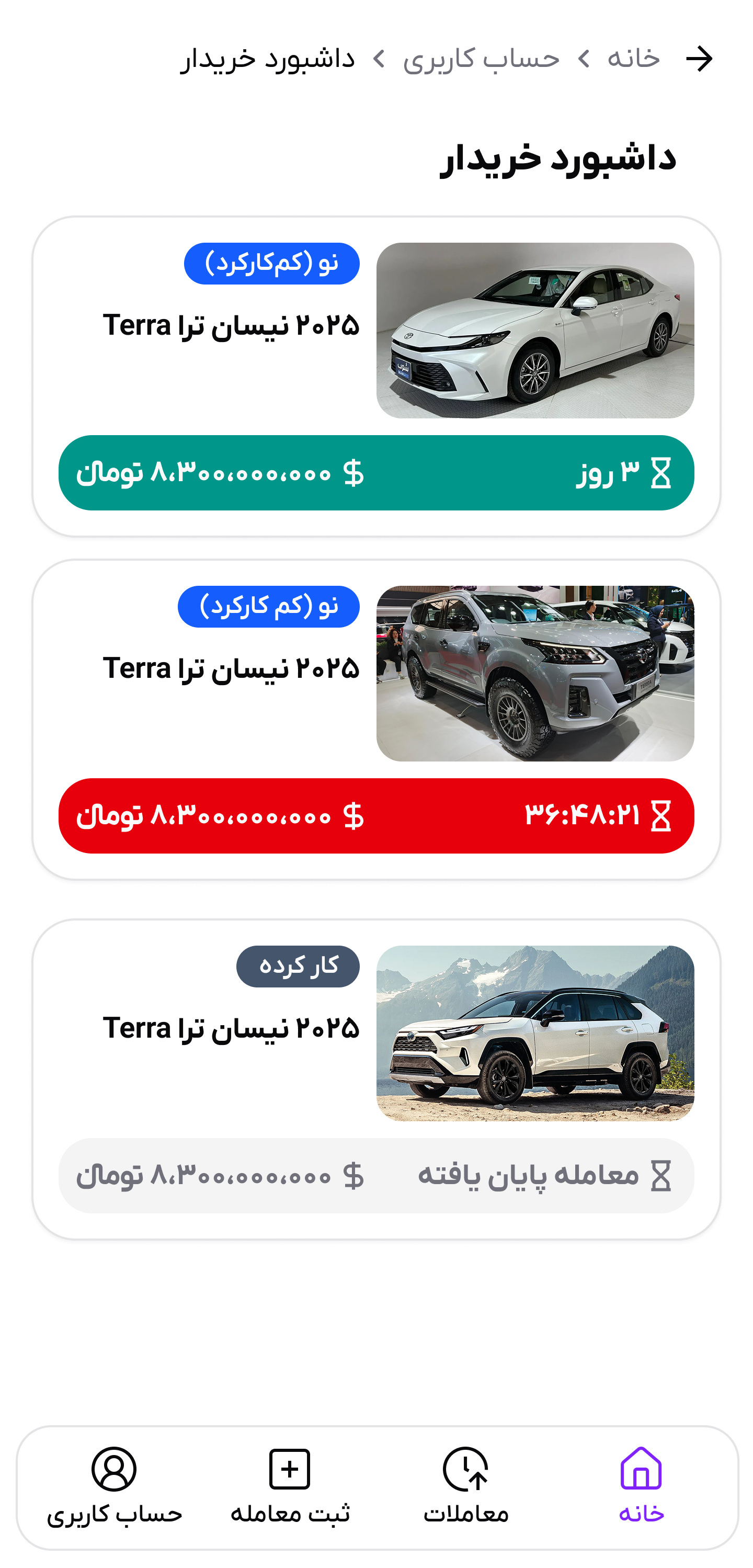Click the back arrow next to the breadcrumb
This screenshot has height=1568, width=753.
coord(700,58)
